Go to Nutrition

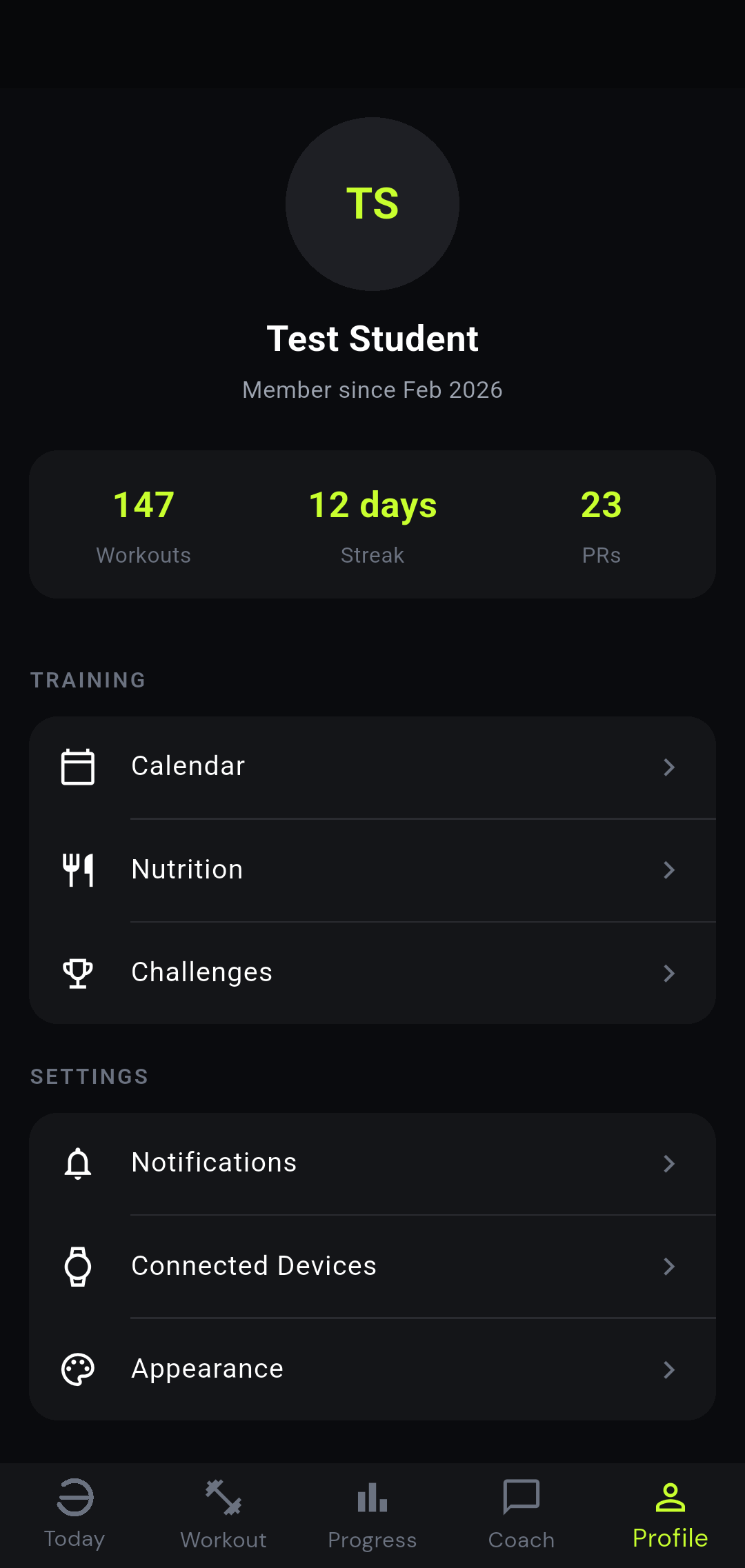pyautogui.click(x=372, y=870)
